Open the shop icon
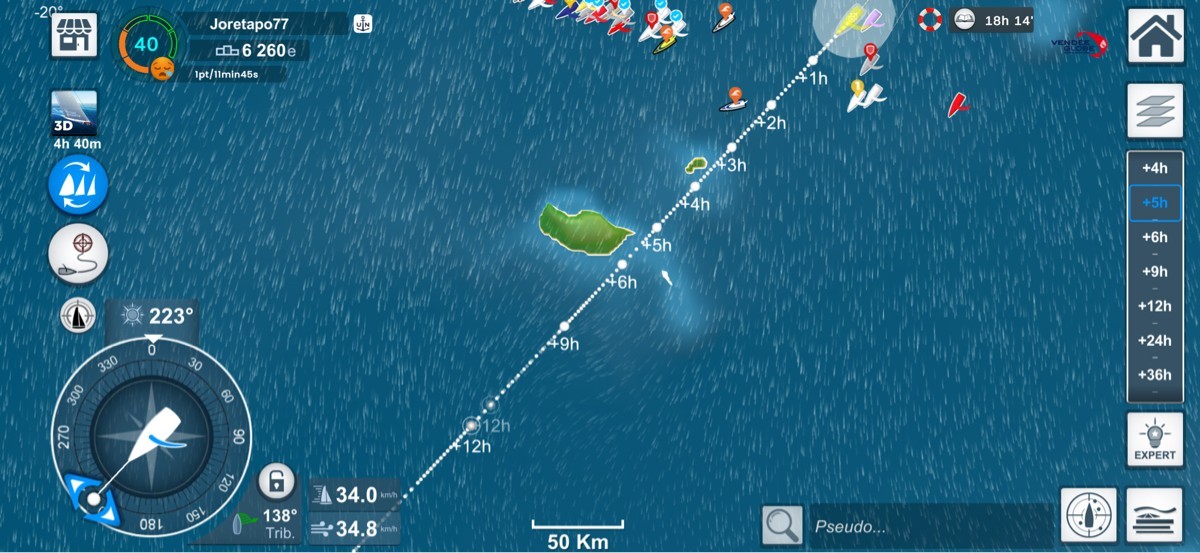The image size is (1200, 553). (74, 37)
